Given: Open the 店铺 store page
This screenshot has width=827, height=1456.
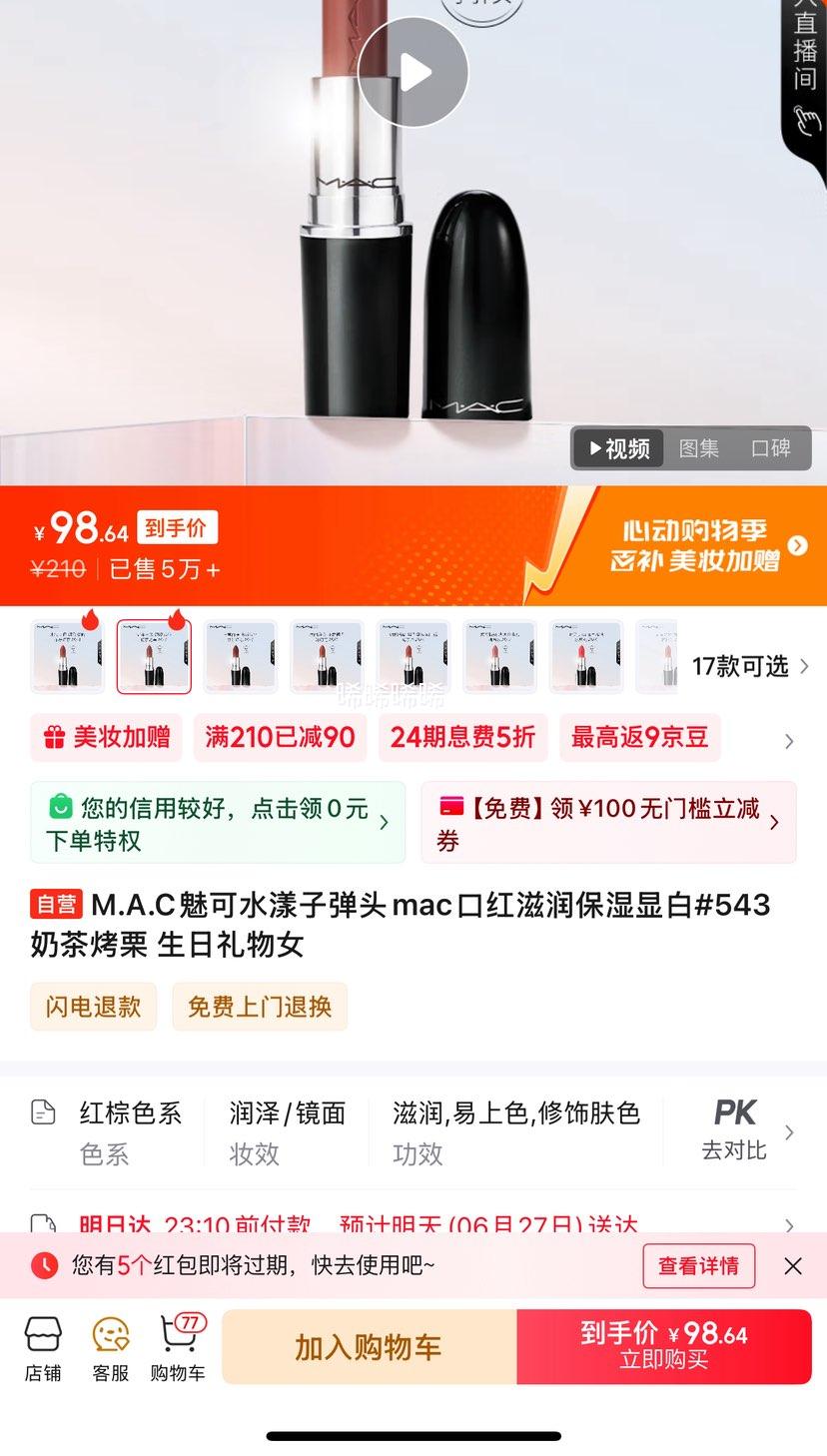Looking at the screenshot, I should pos(43,1347).
